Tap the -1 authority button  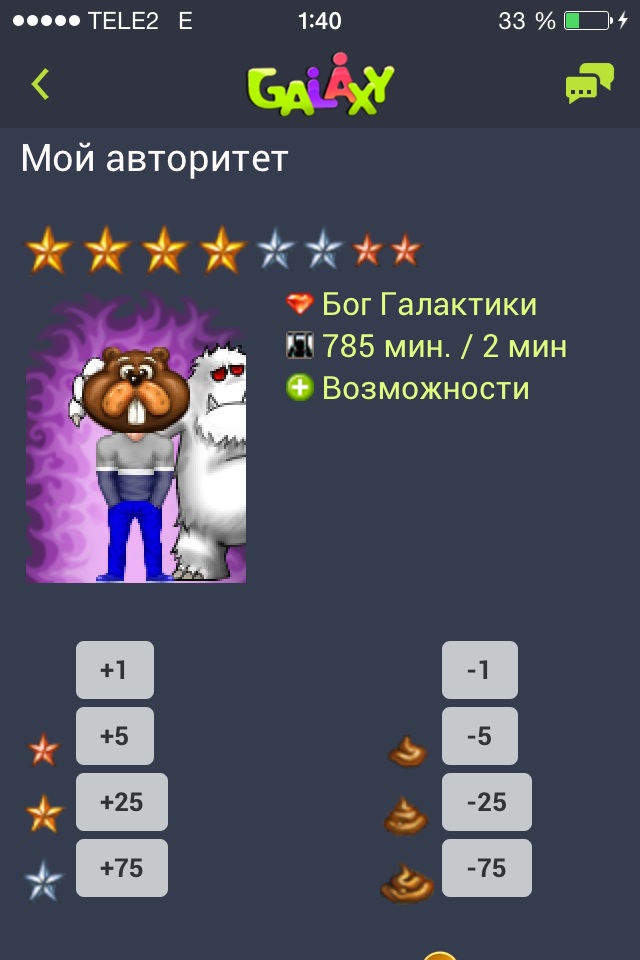(480, 670)
